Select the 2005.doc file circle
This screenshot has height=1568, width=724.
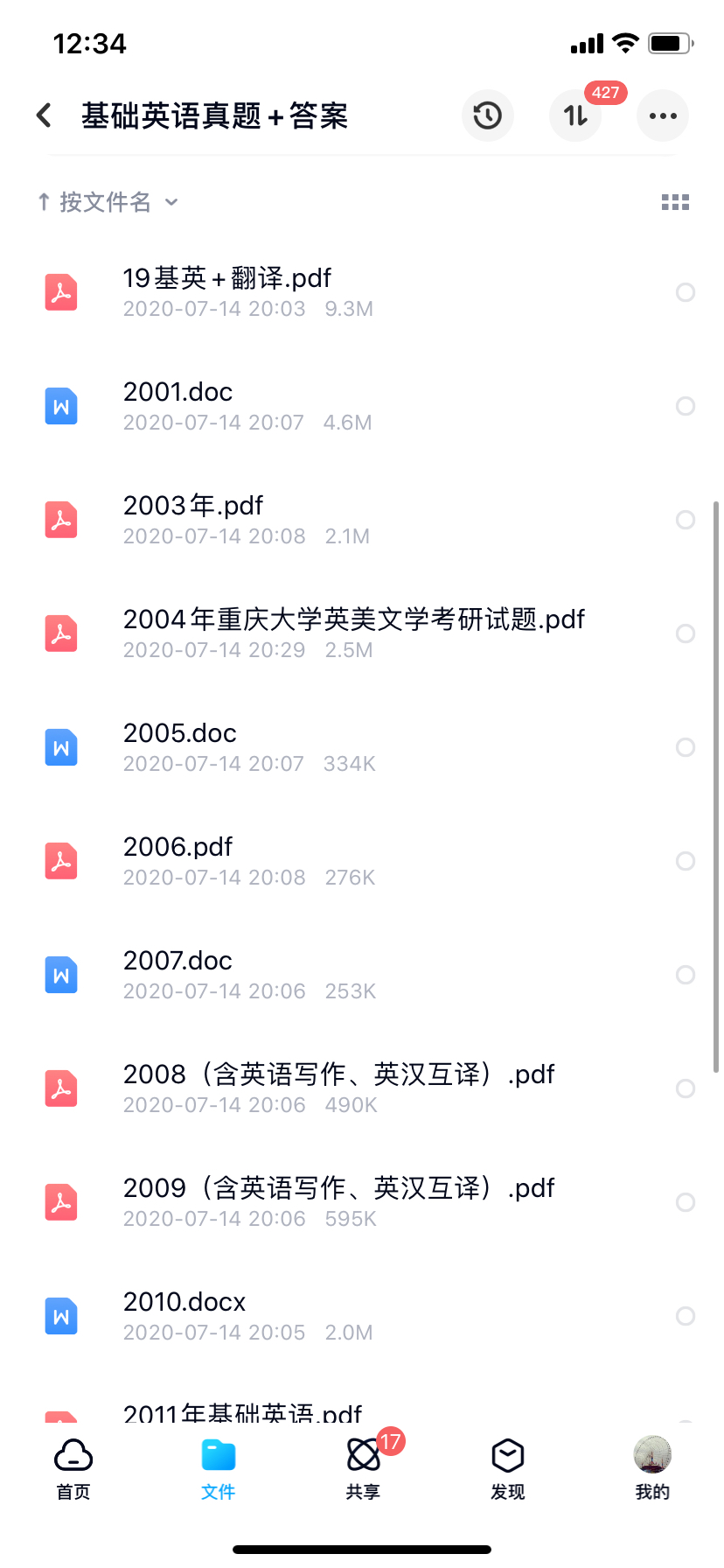coord(686,747)
